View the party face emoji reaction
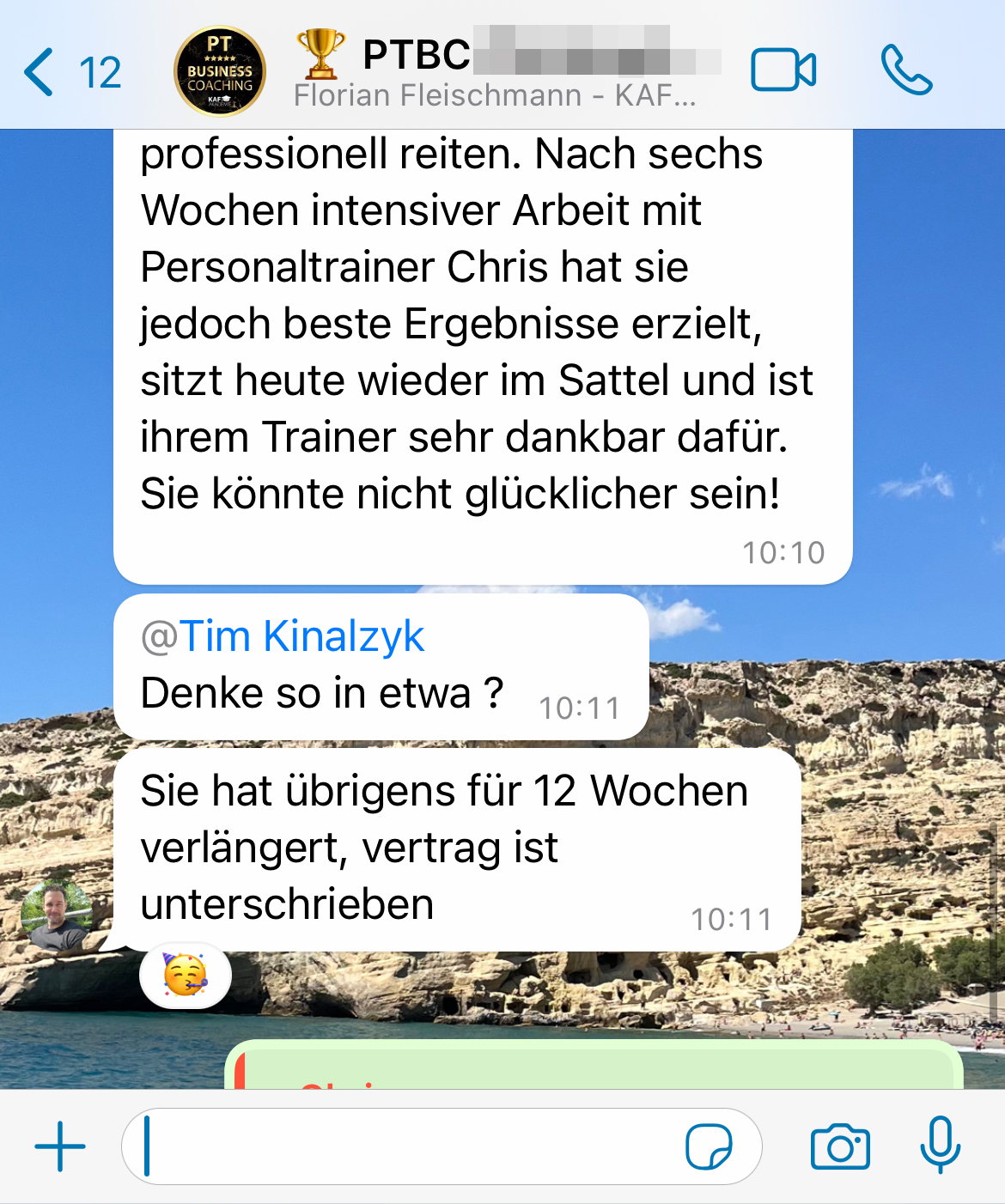The width and height of the screenshot is (1005, 1204). [186, 976]
